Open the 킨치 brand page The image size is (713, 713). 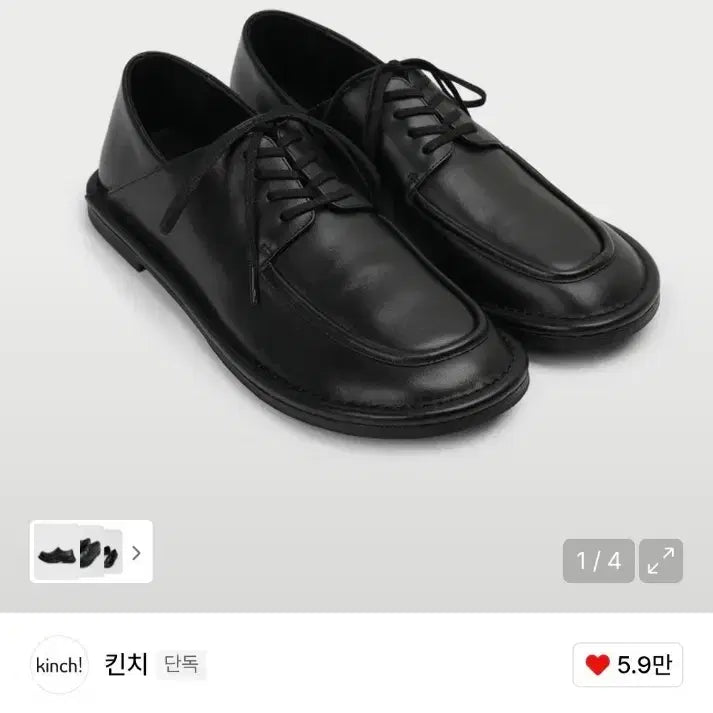[x=126, y=665]
